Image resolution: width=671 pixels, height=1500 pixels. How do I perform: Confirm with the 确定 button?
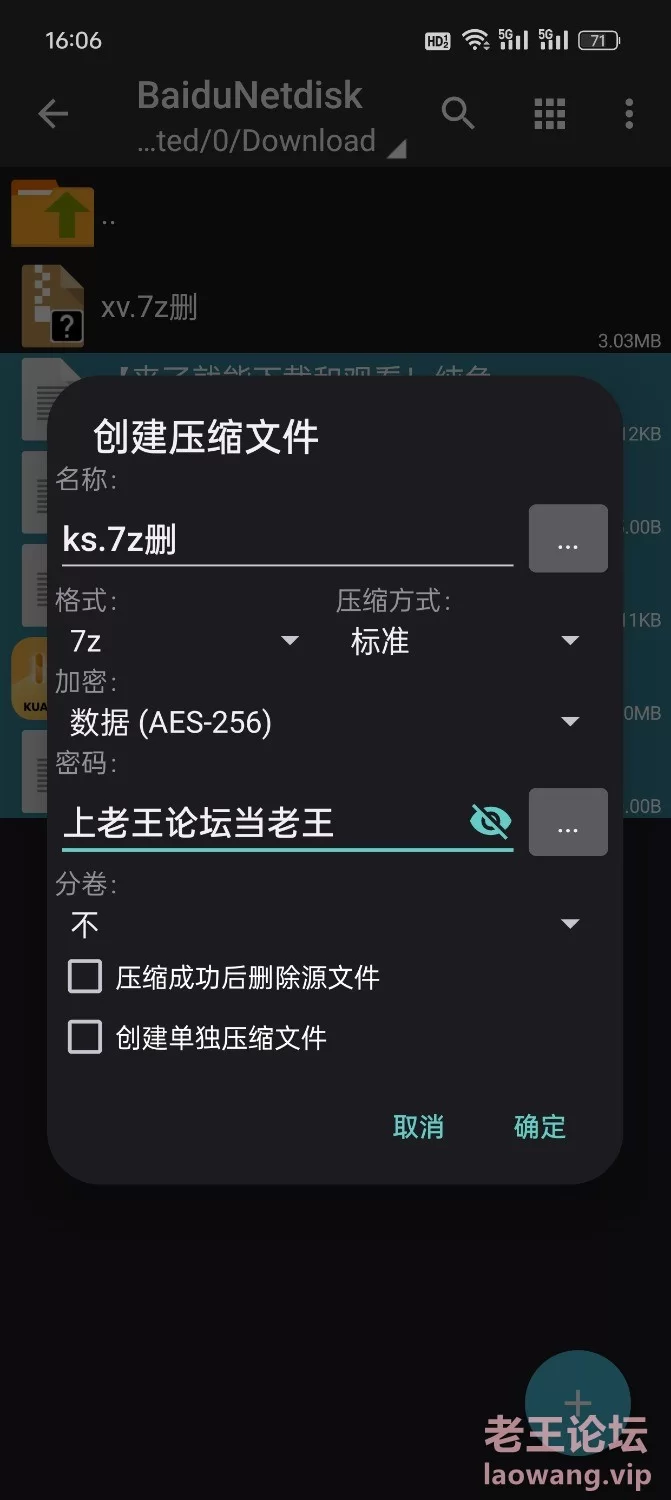point(540,1127)
